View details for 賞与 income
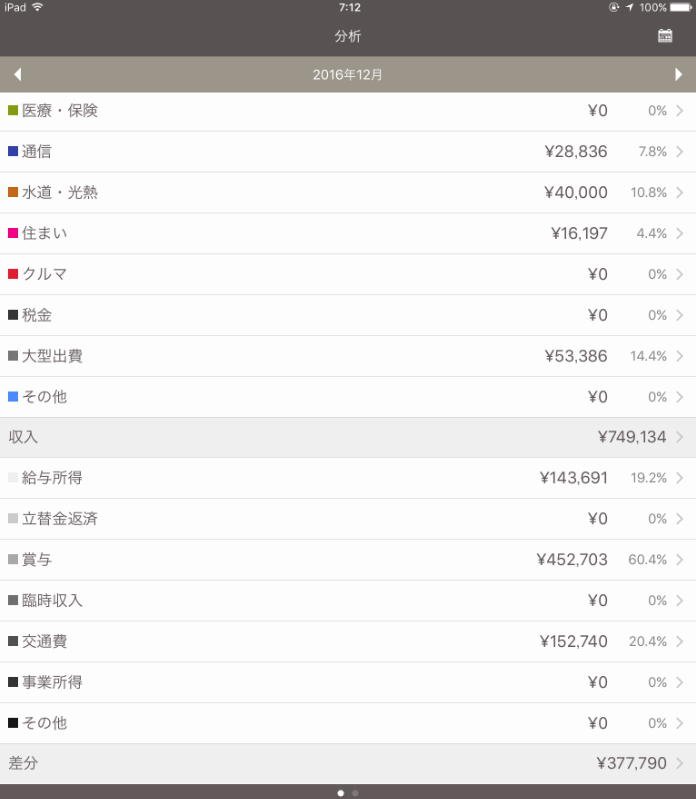The height and width of the screenshot is (799, 696). [348, 560]
